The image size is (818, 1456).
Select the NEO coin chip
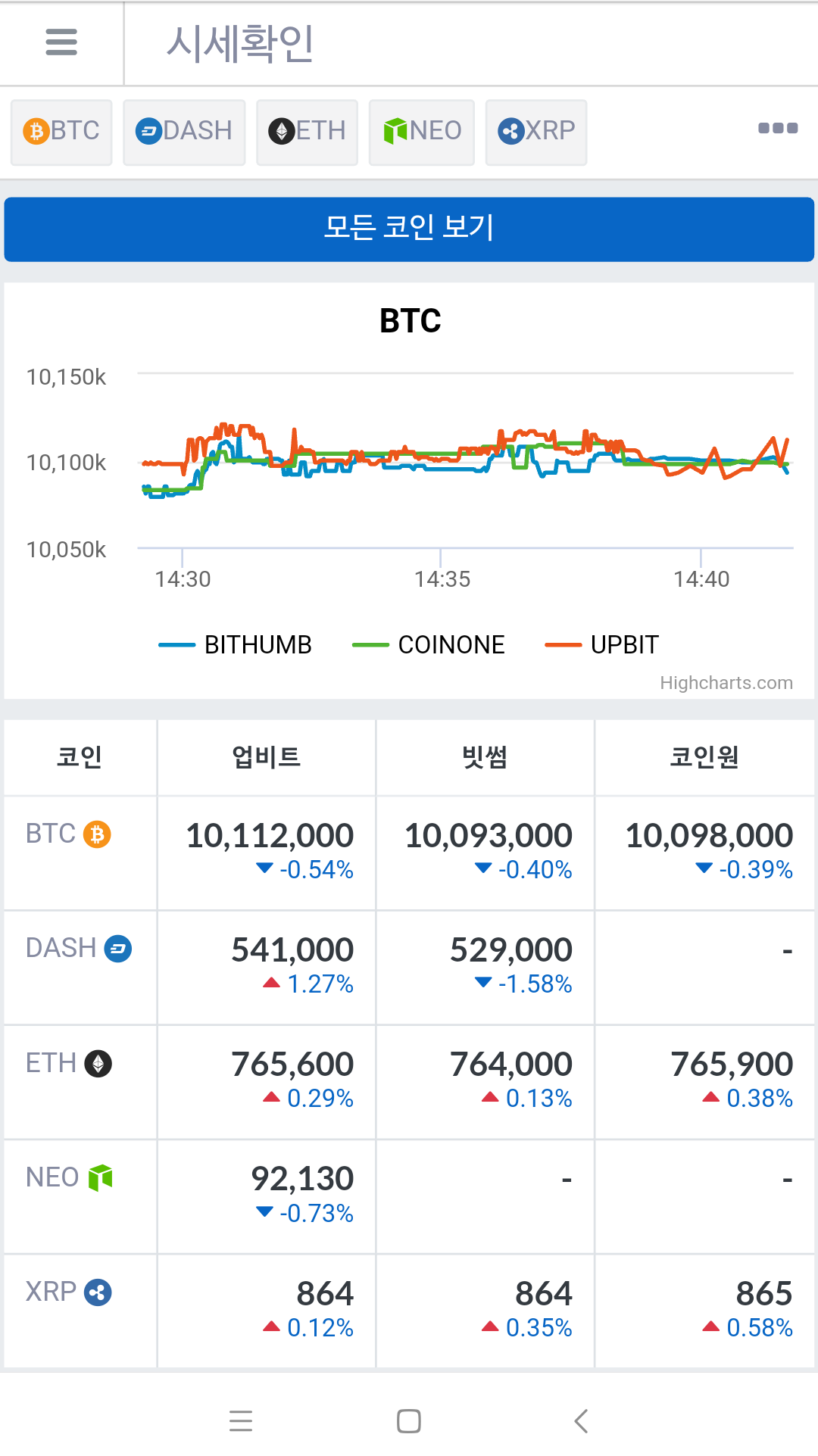(422, 132)
